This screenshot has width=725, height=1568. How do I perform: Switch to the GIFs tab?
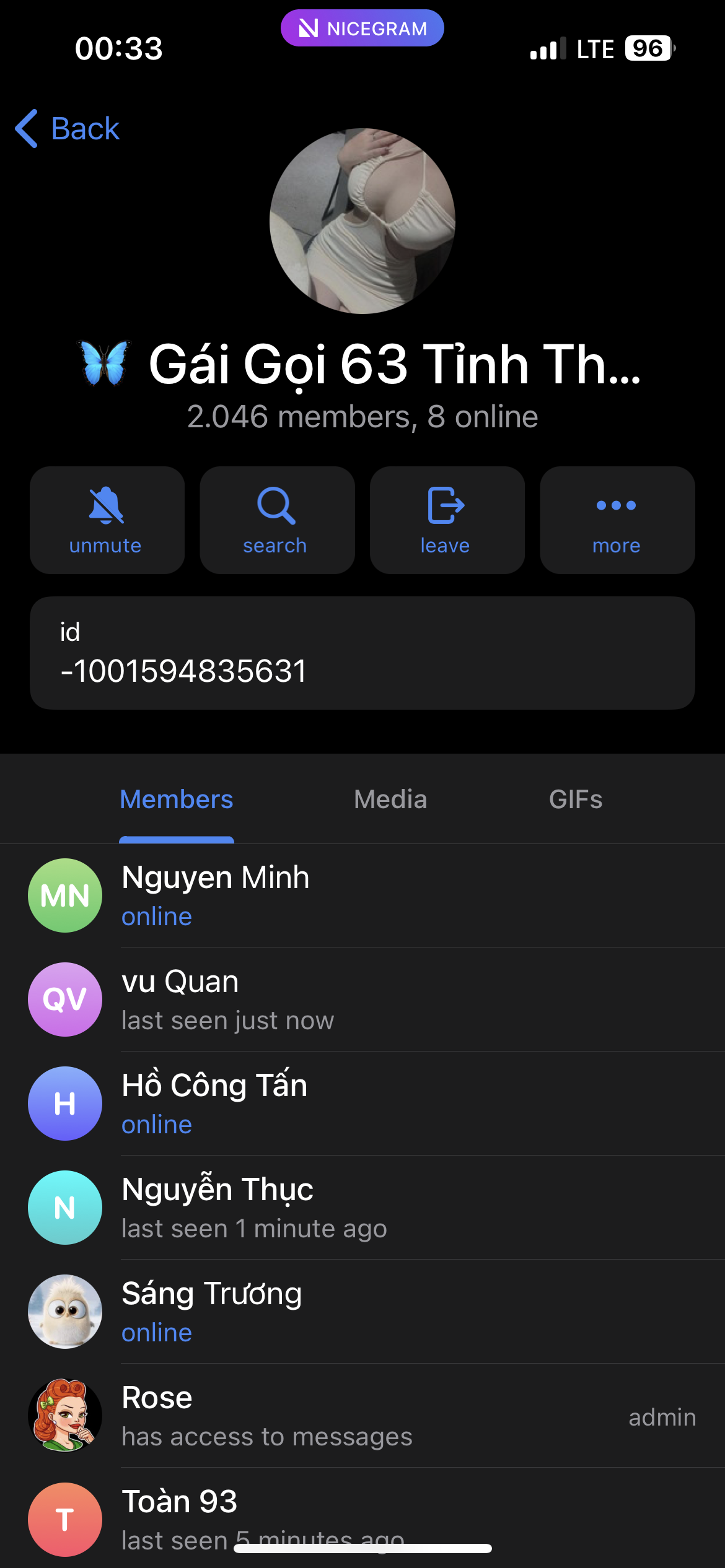(575, 799)
